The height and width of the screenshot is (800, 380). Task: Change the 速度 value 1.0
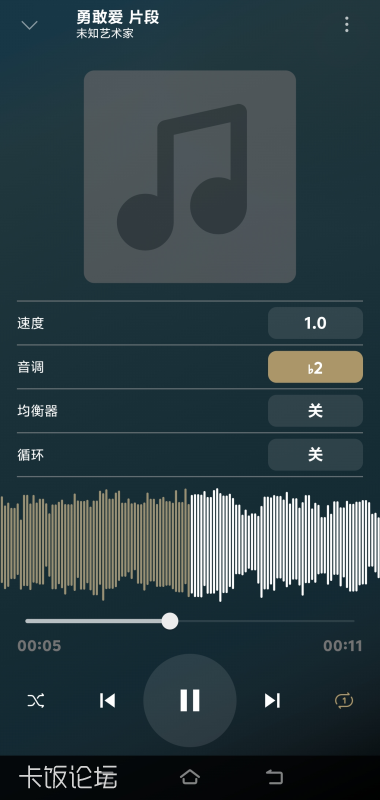[x=315, y=323]
